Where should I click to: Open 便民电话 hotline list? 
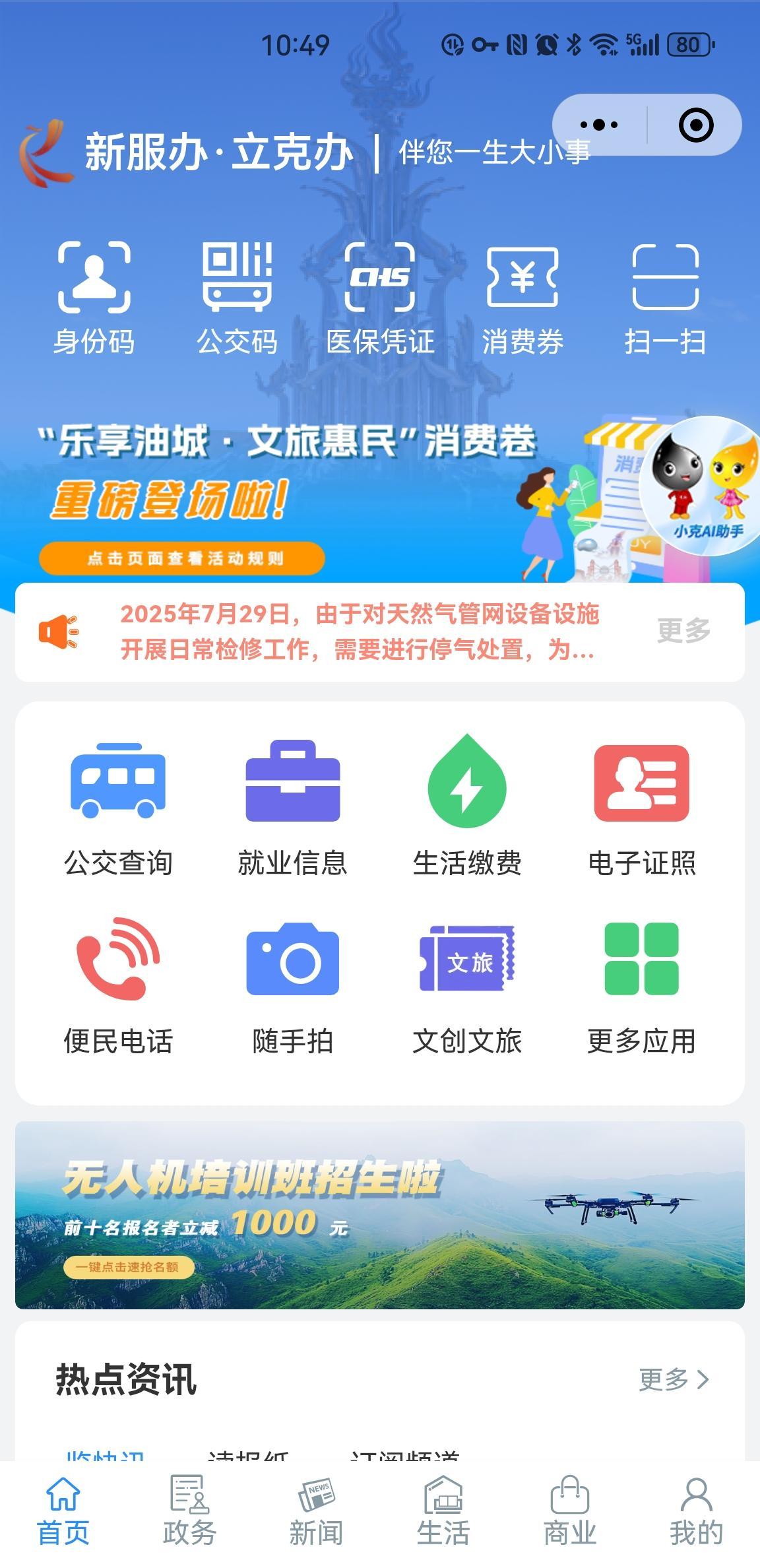pyautogui.click(x=118, y=987)
